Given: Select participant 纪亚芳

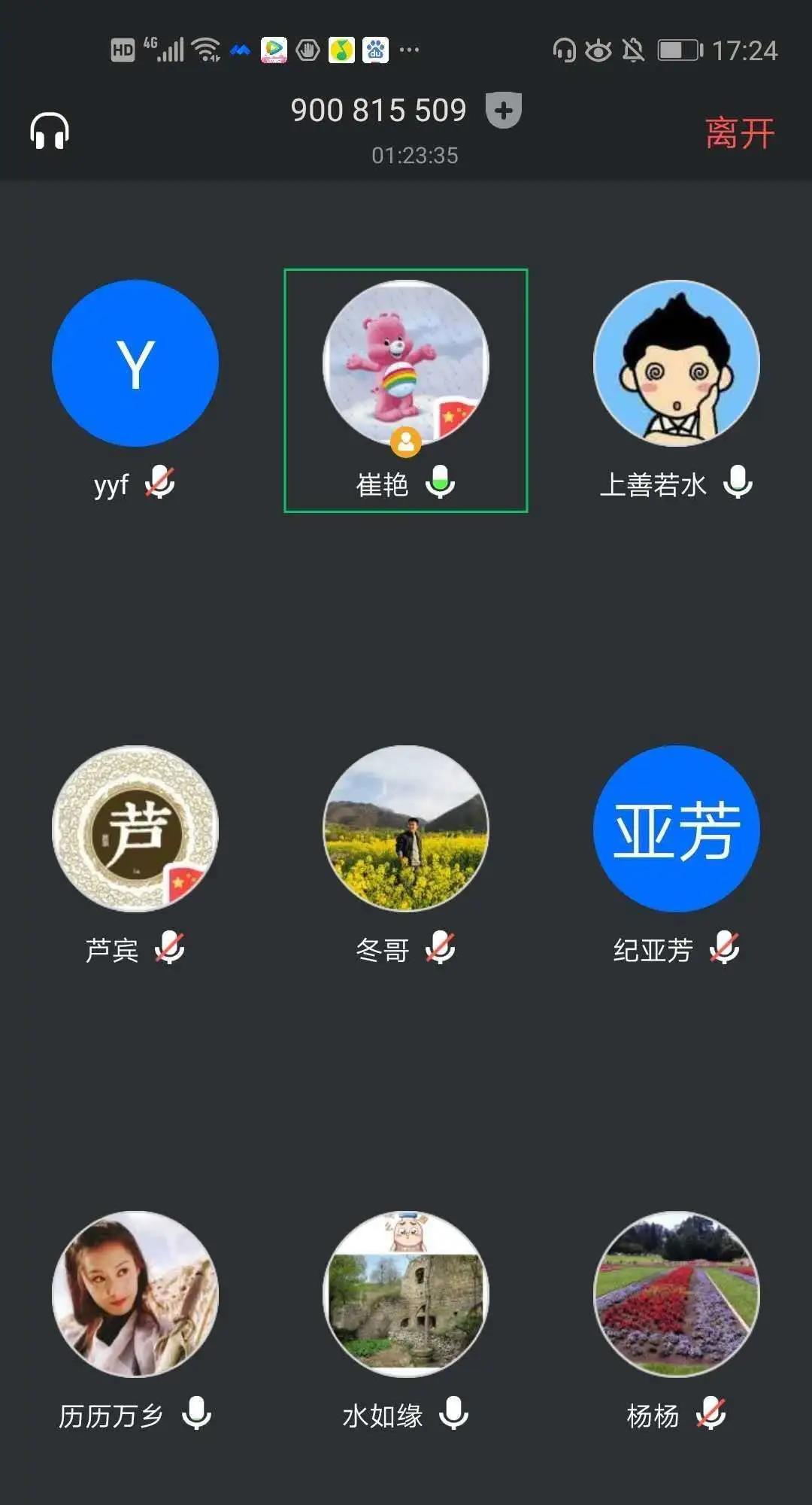Looking at the screenshot, I should coord(676,829).
